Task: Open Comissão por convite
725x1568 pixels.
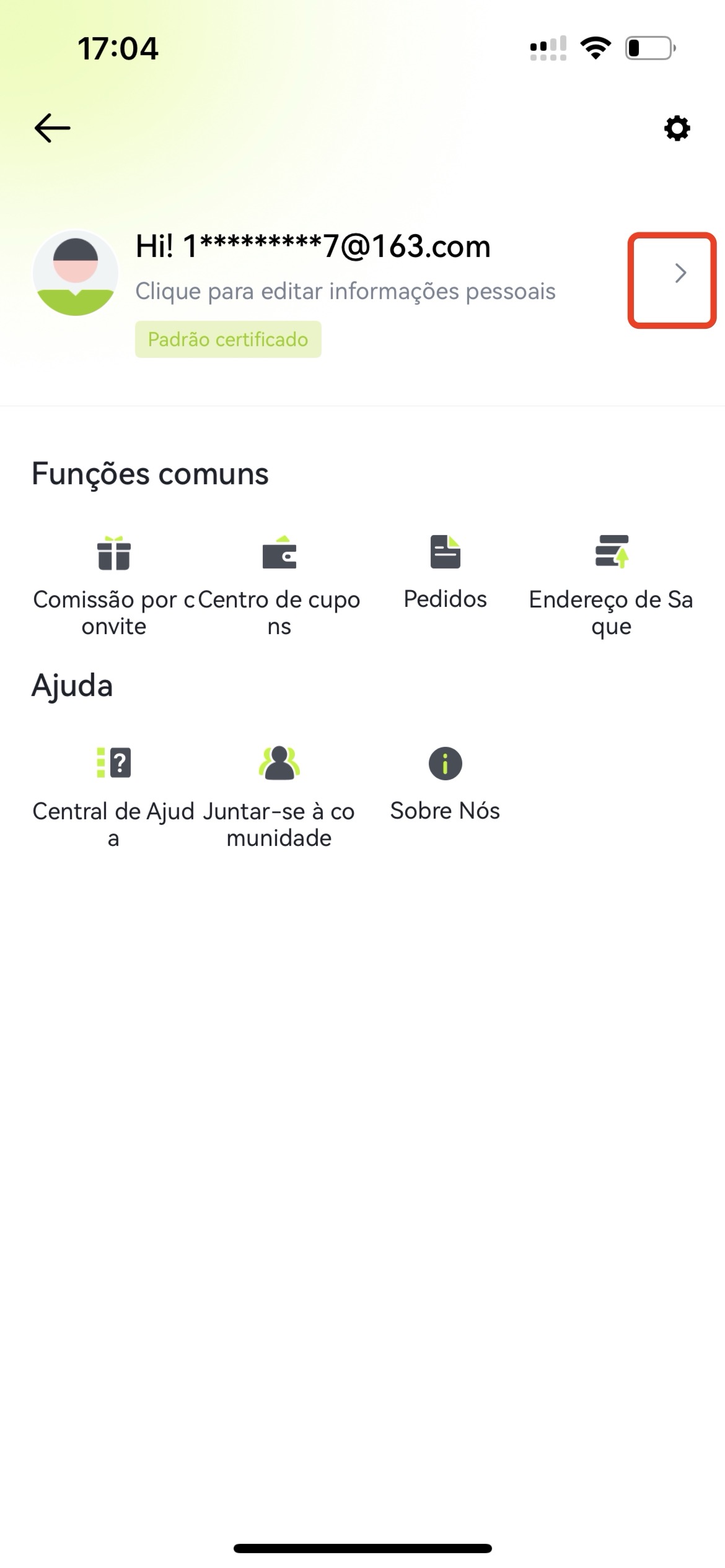Action: point(114,585)
